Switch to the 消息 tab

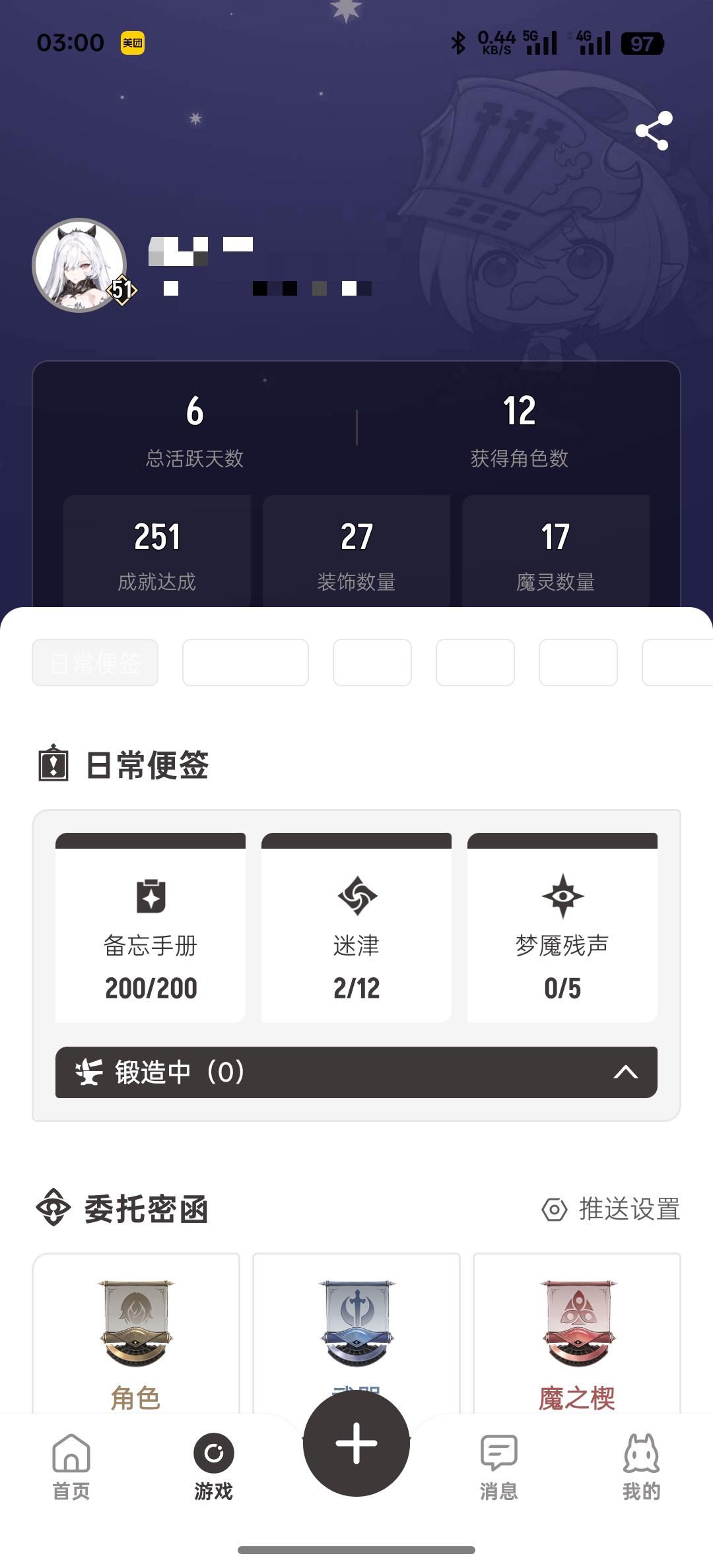(x=498, y=1465)
